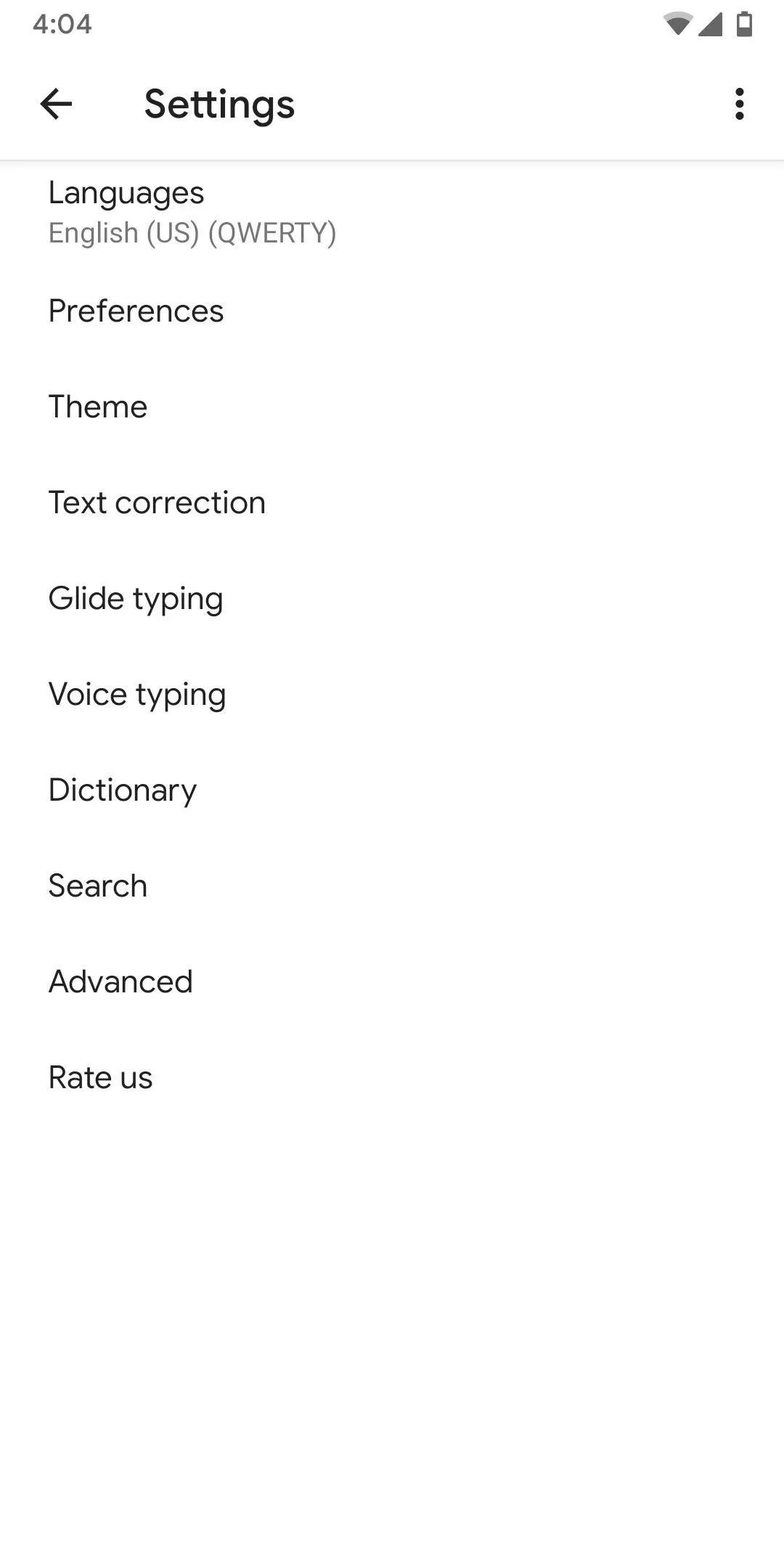Go back using the arrow icon
784x1568 pixels.
(56, 104)
